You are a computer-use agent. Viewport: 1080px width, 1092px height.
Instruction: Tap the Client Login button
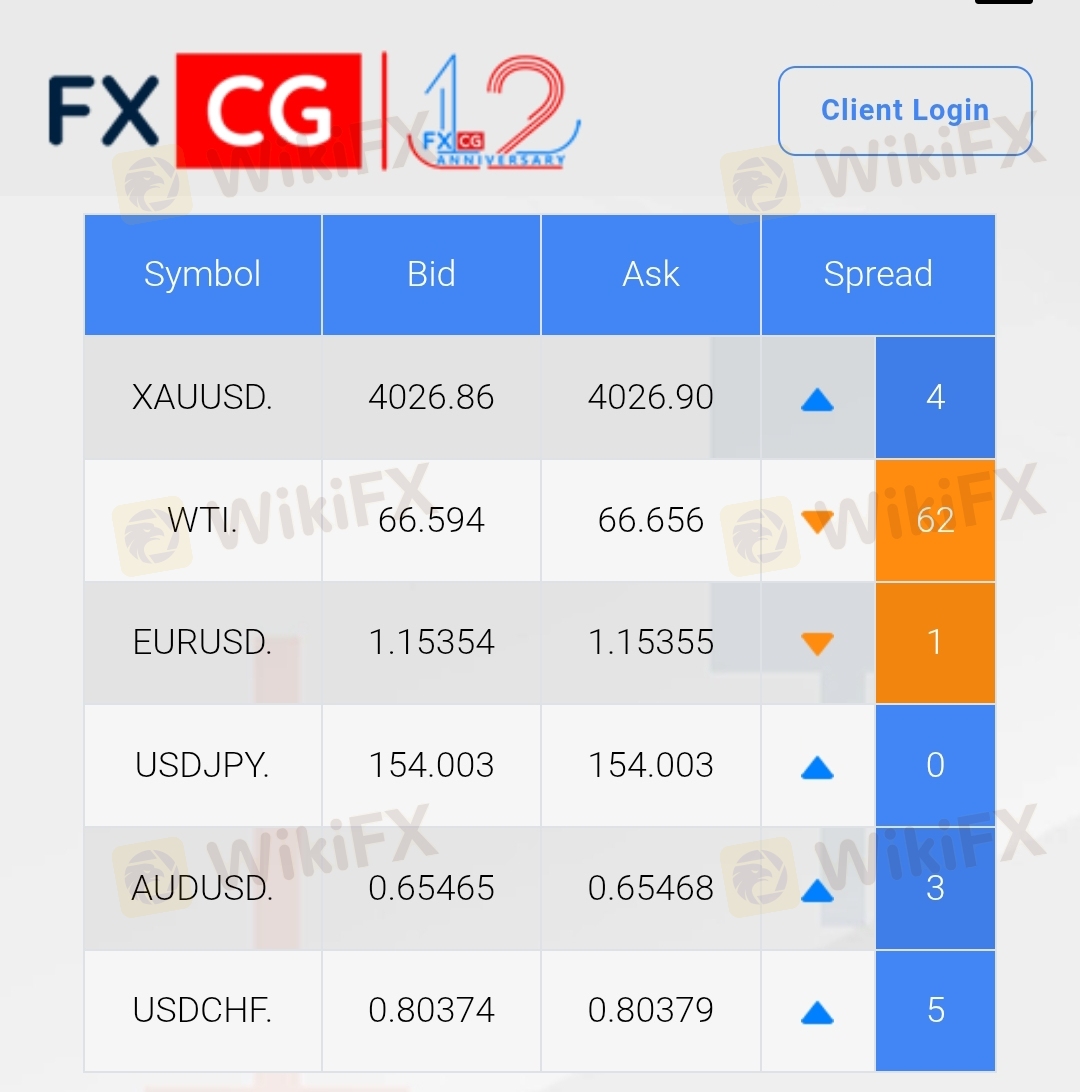pyautogui.click(x=905, y=111)
